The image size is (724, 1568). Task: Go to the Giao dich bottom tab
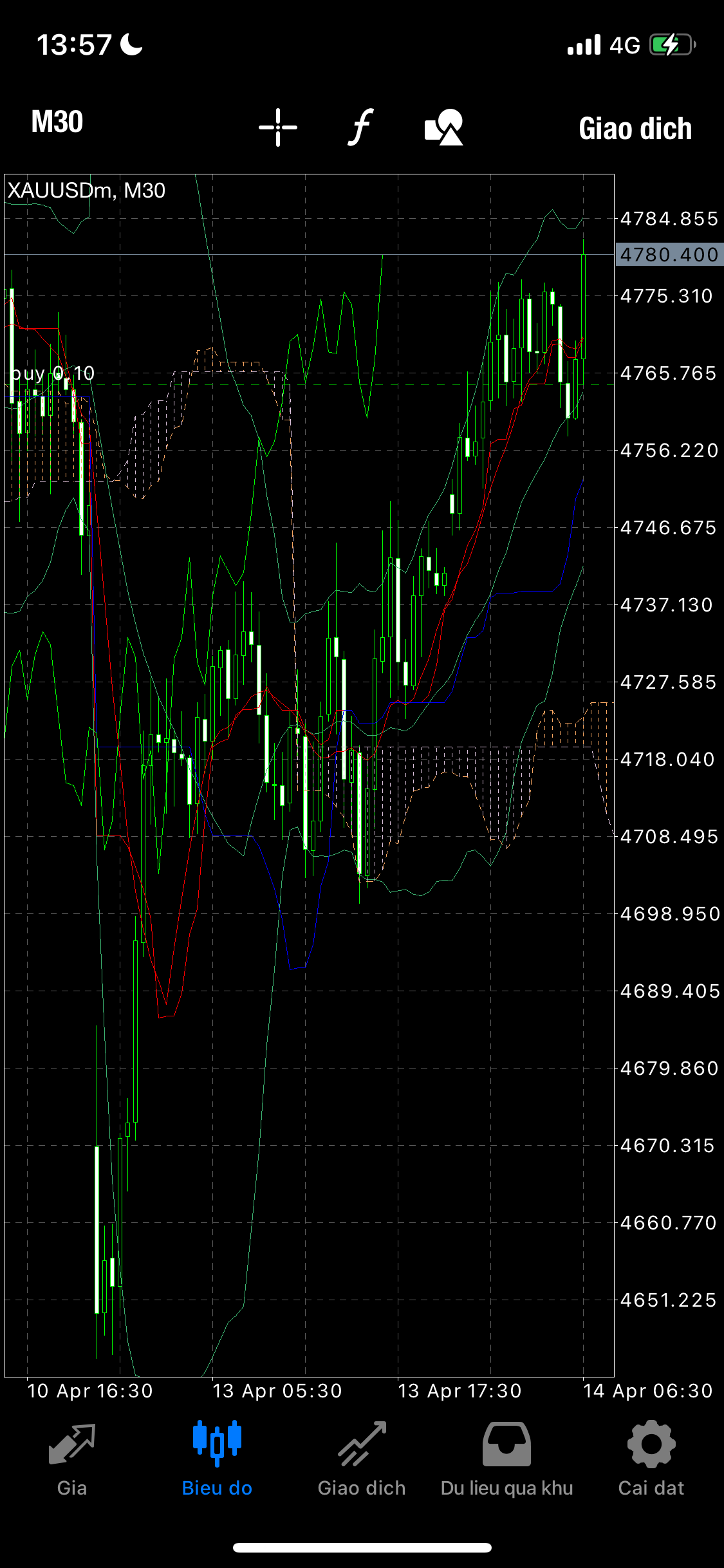(x=362, y=1459)
